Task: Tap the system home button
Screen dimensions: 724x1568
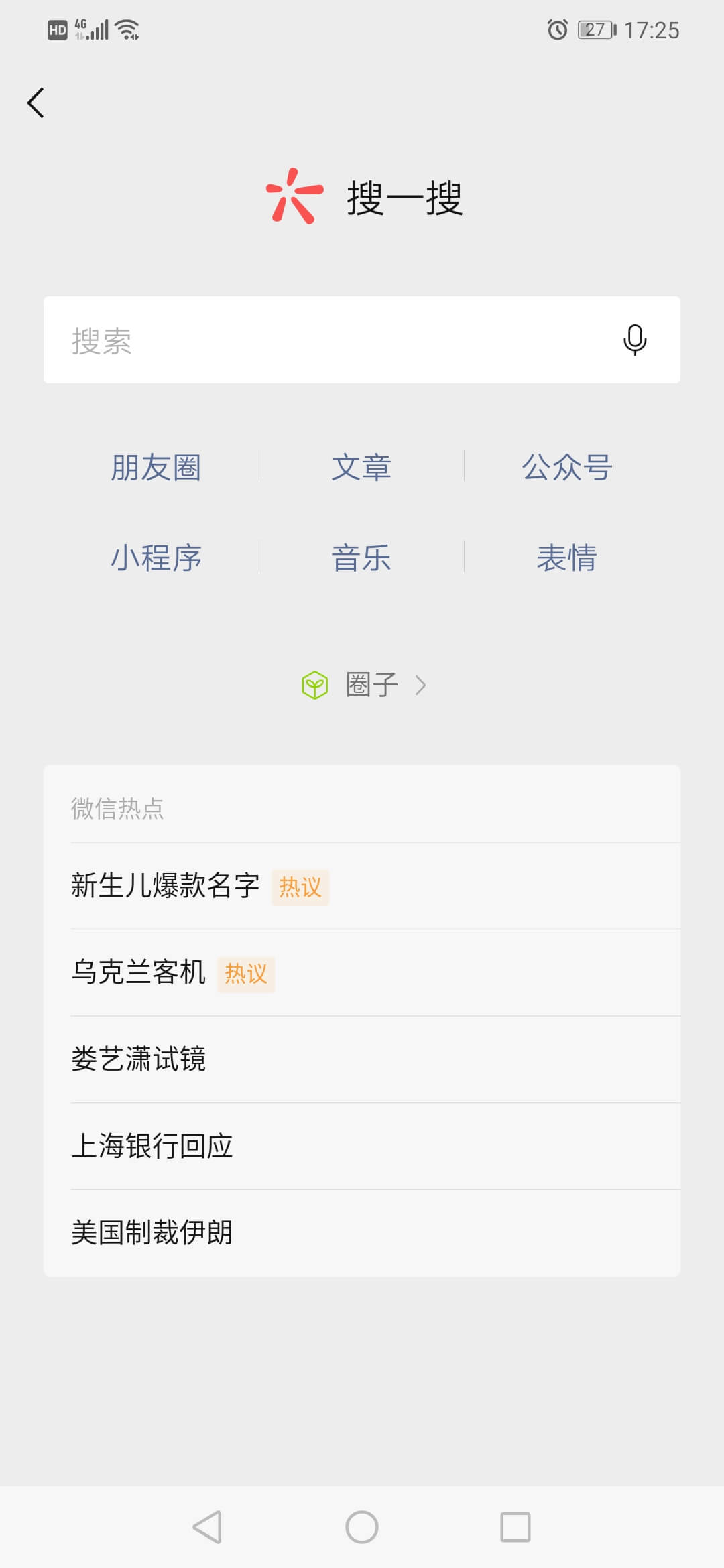Action: pos(362,1527)
